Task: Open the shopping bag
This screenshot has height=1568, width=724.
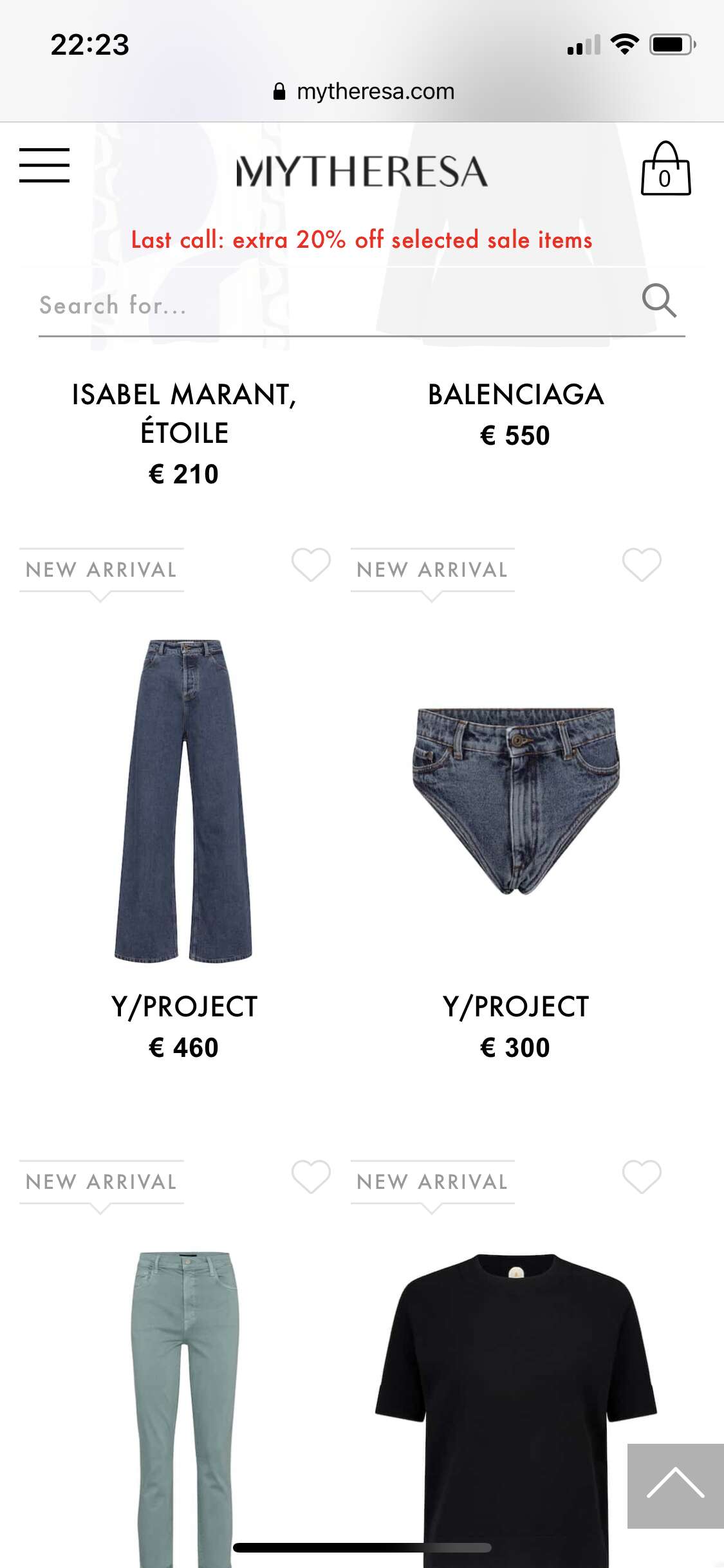Action: pos(665,169)
